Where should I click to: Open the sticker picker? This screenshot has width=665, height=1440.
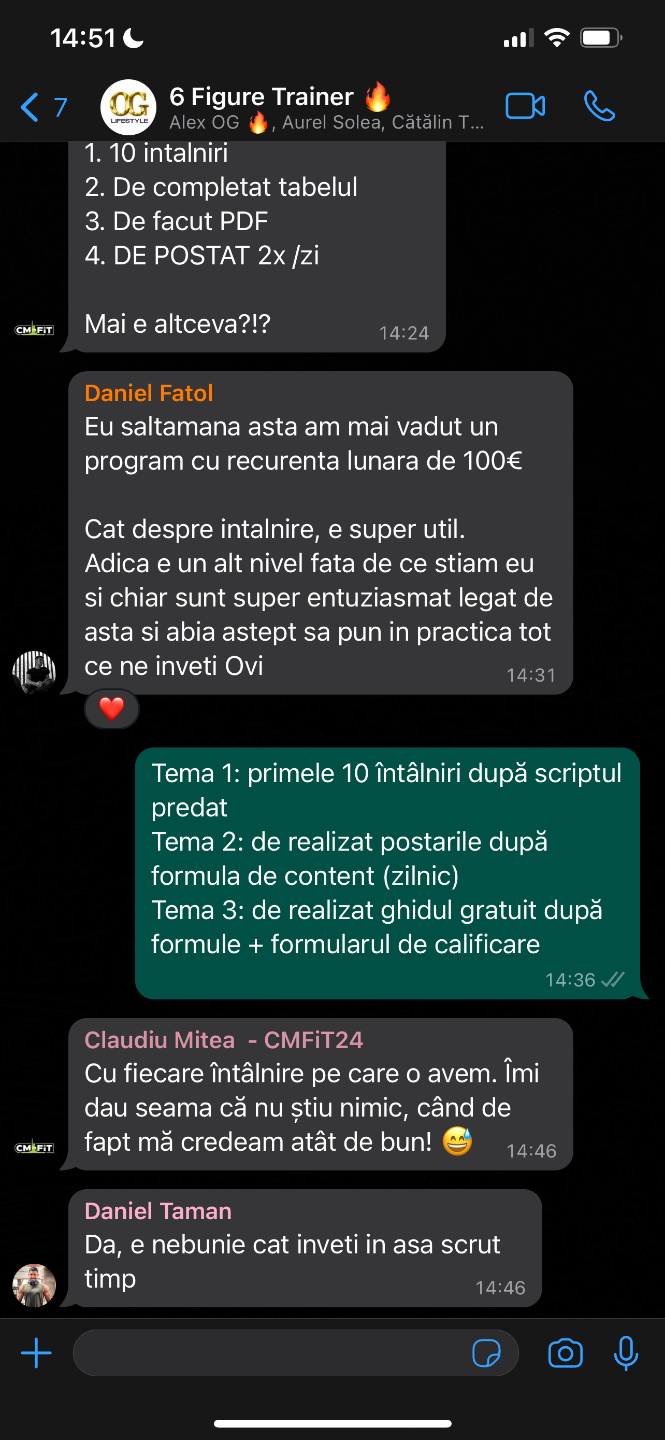coord(486,1354)
